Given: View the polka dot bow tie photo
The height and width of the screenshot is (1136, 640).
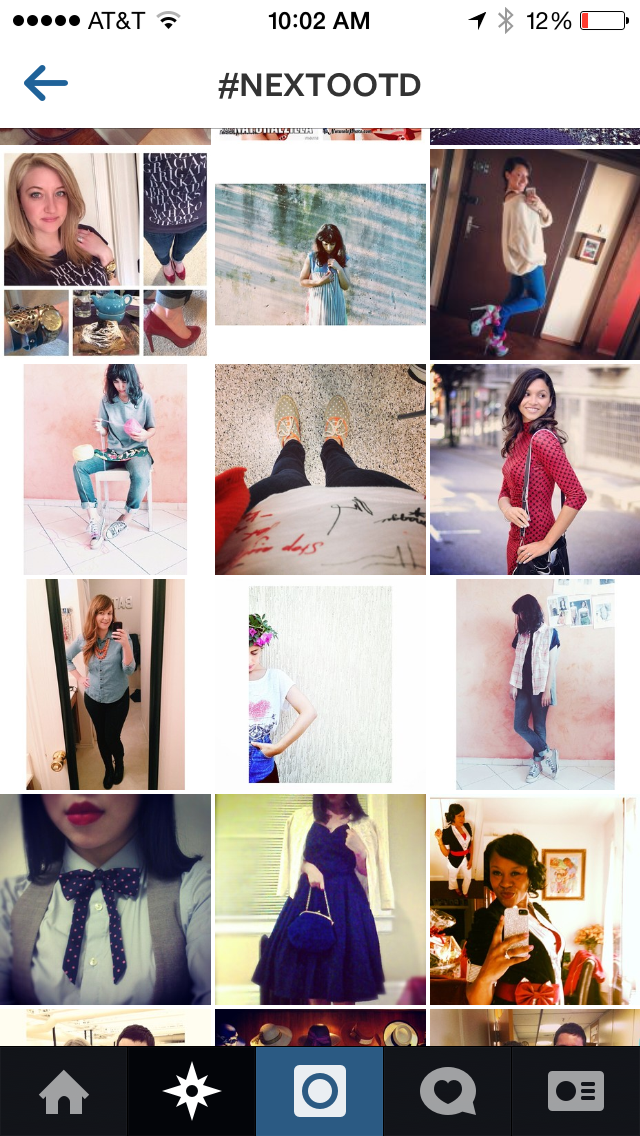Looking at the screenshot, I should point(105,899).
